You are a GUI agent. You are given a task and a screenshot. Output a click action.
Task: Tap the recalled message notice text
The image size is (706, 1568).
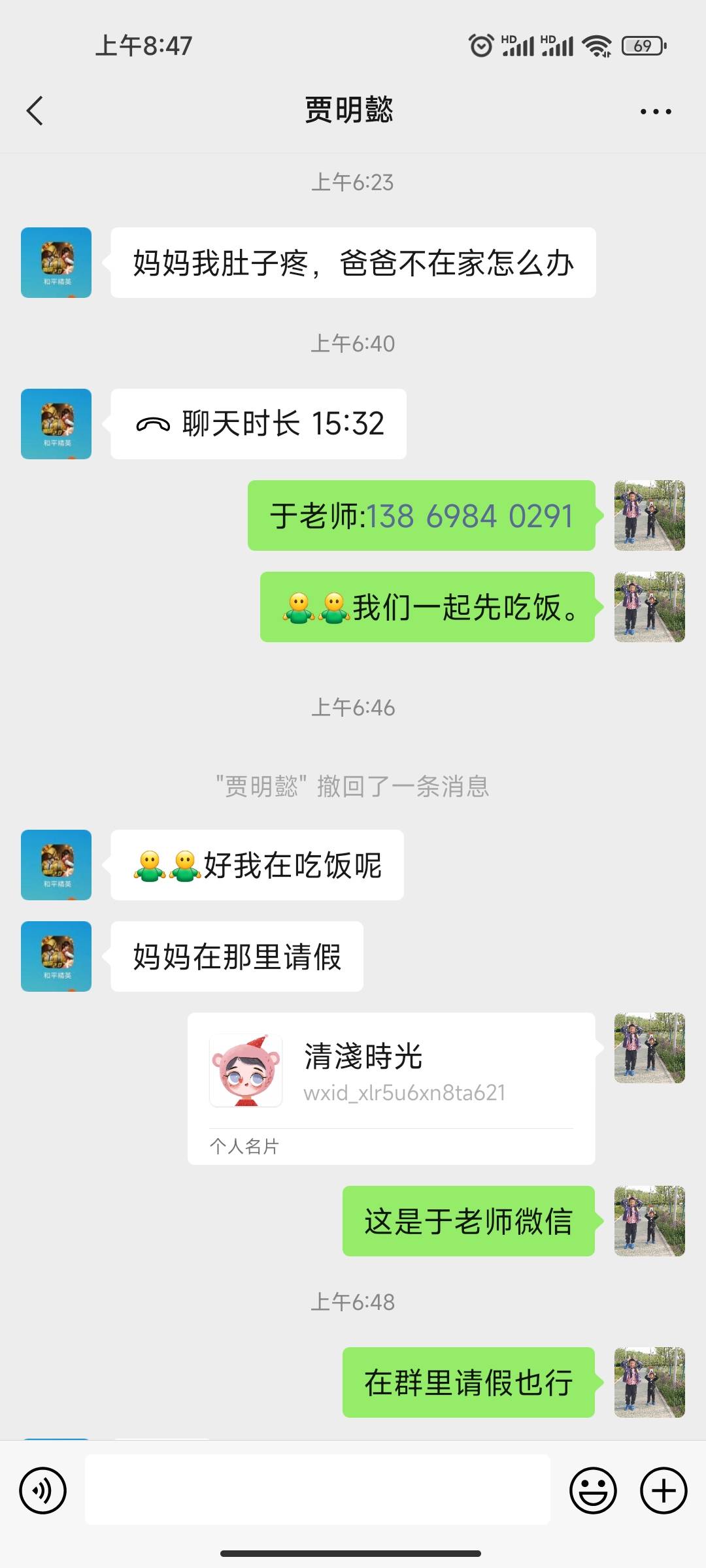(353, 789)
